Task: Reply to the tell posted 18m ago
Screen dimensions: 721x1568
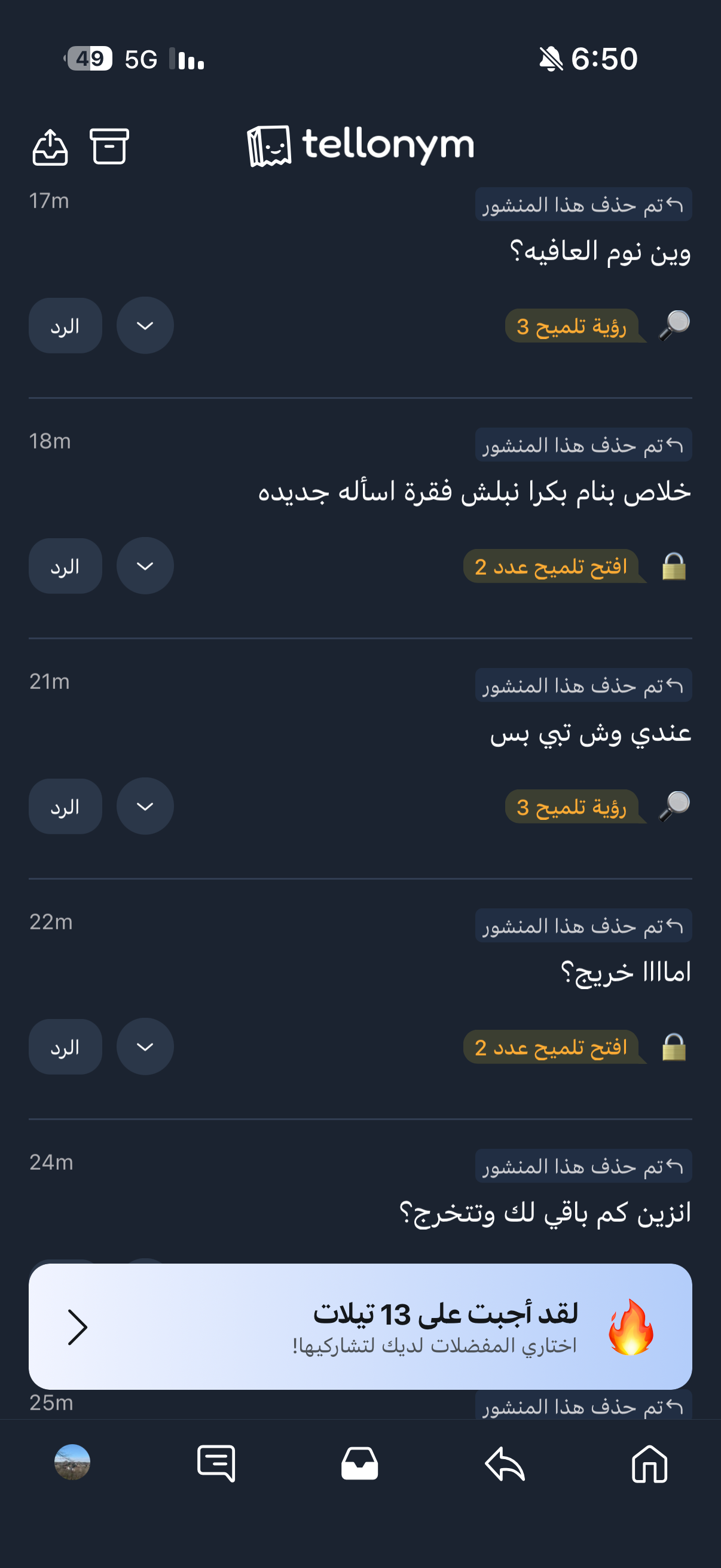Action: click(65, 566)
